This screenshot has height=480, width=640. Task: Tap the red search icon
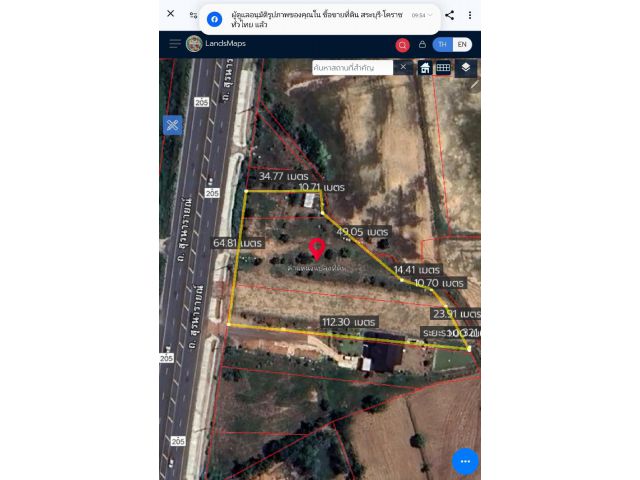(402, 45)
